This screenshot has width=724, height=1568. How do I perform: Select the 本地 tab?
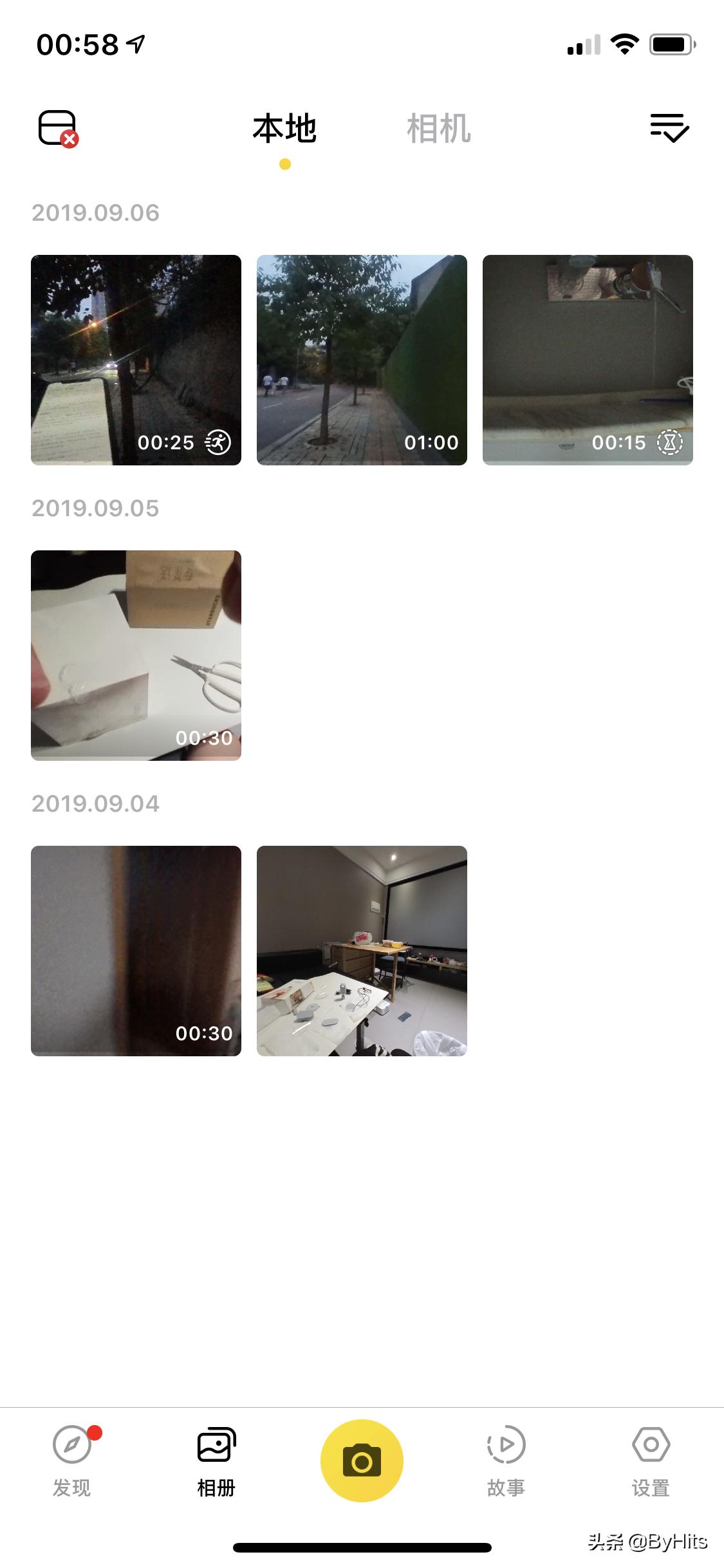285,129
